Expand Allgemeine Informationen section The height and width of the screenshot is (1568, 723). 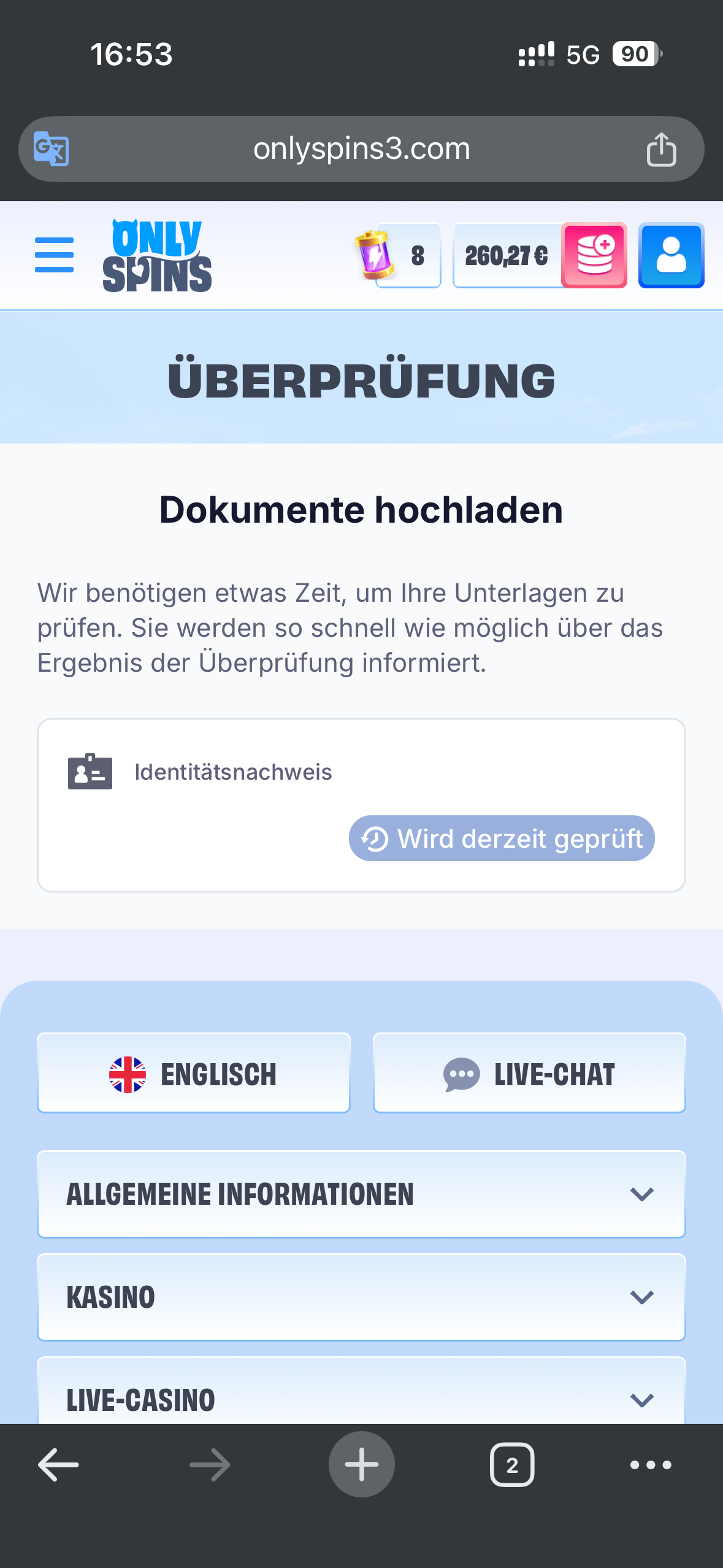click(x=361, y=1194)
